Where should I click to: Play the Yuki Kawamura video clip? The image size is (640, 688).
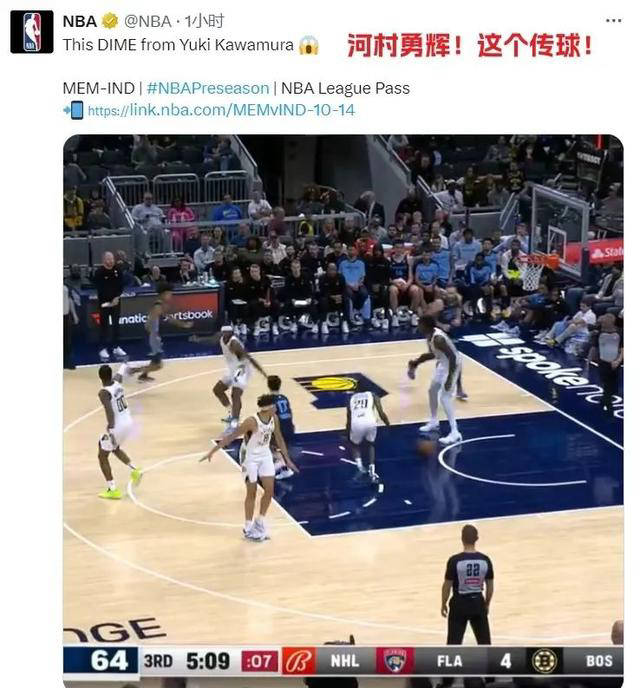[x=343, y=400]
